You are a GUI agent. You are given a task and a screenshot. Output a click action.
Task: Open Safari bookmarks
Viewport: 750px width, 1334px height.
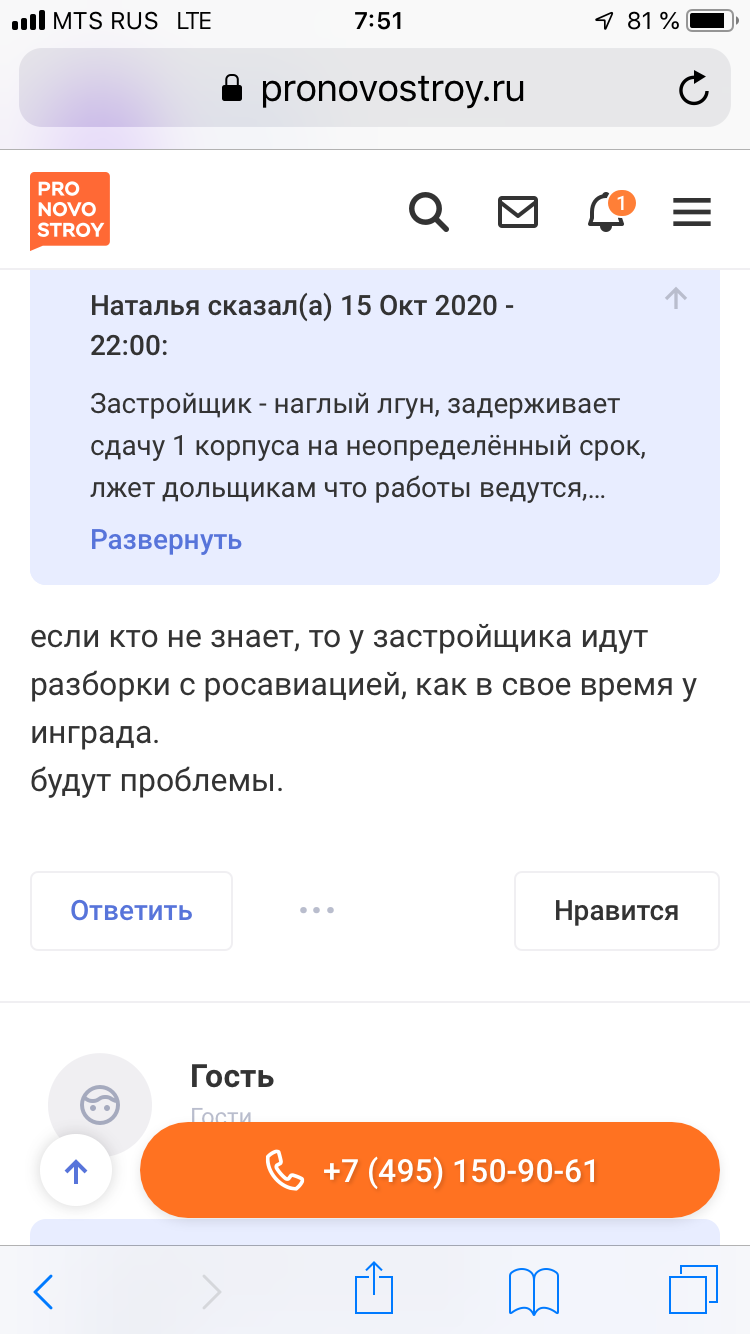click(534, 1291)
